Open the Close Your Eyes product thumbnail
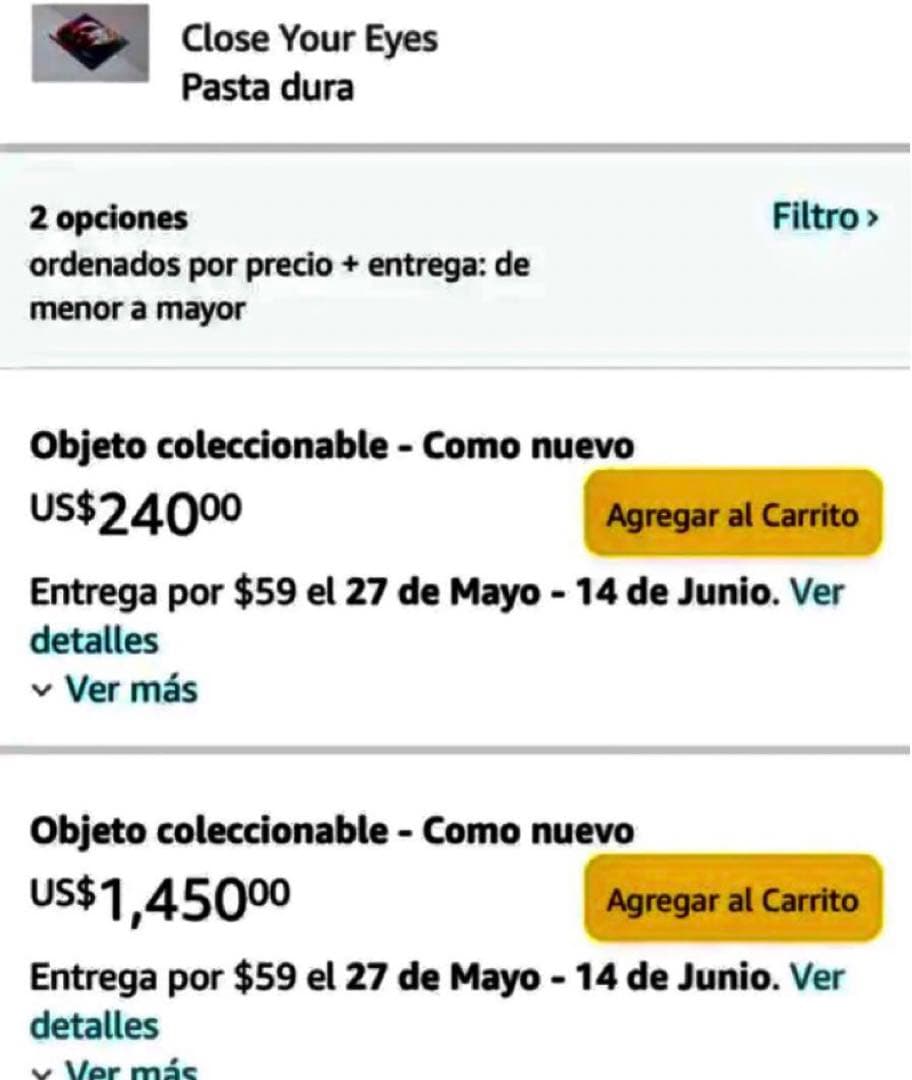The width and height of the screenshot is (912, 1080). coord(90,43)
